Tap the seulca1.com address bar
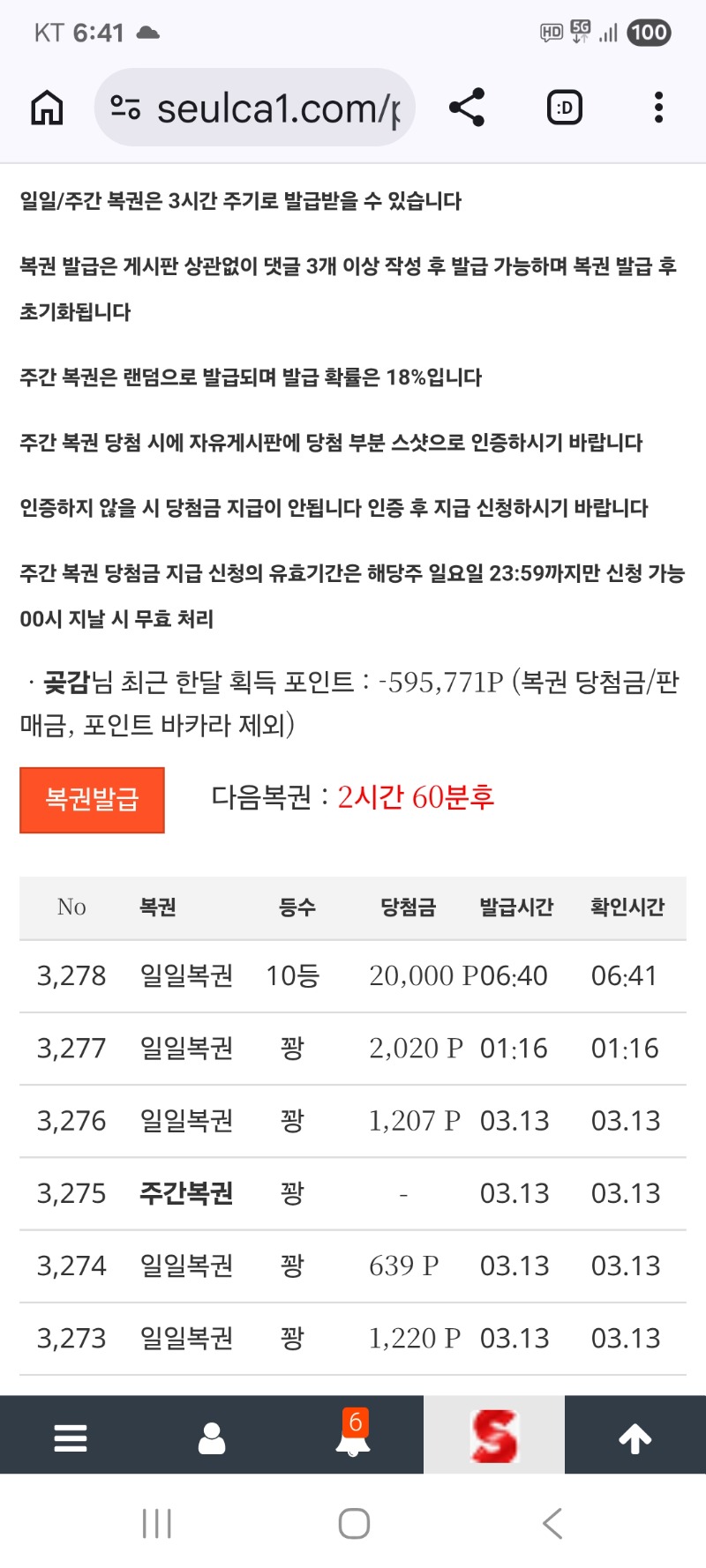The image size is (706, 1568). (x=265, y=108)
